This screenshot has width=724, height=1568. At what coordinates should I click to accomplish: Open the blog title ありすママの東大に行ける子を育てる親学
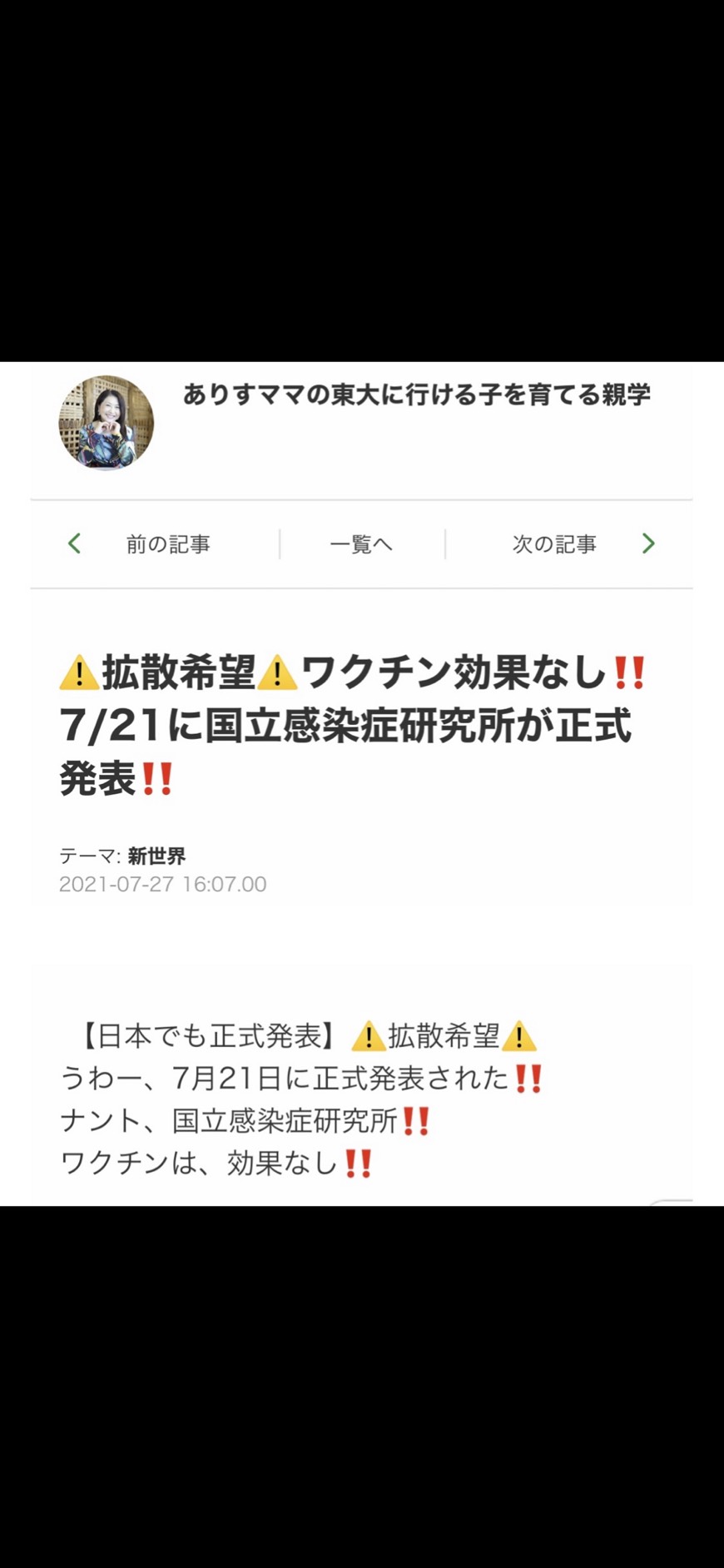[x=417, y=394]
